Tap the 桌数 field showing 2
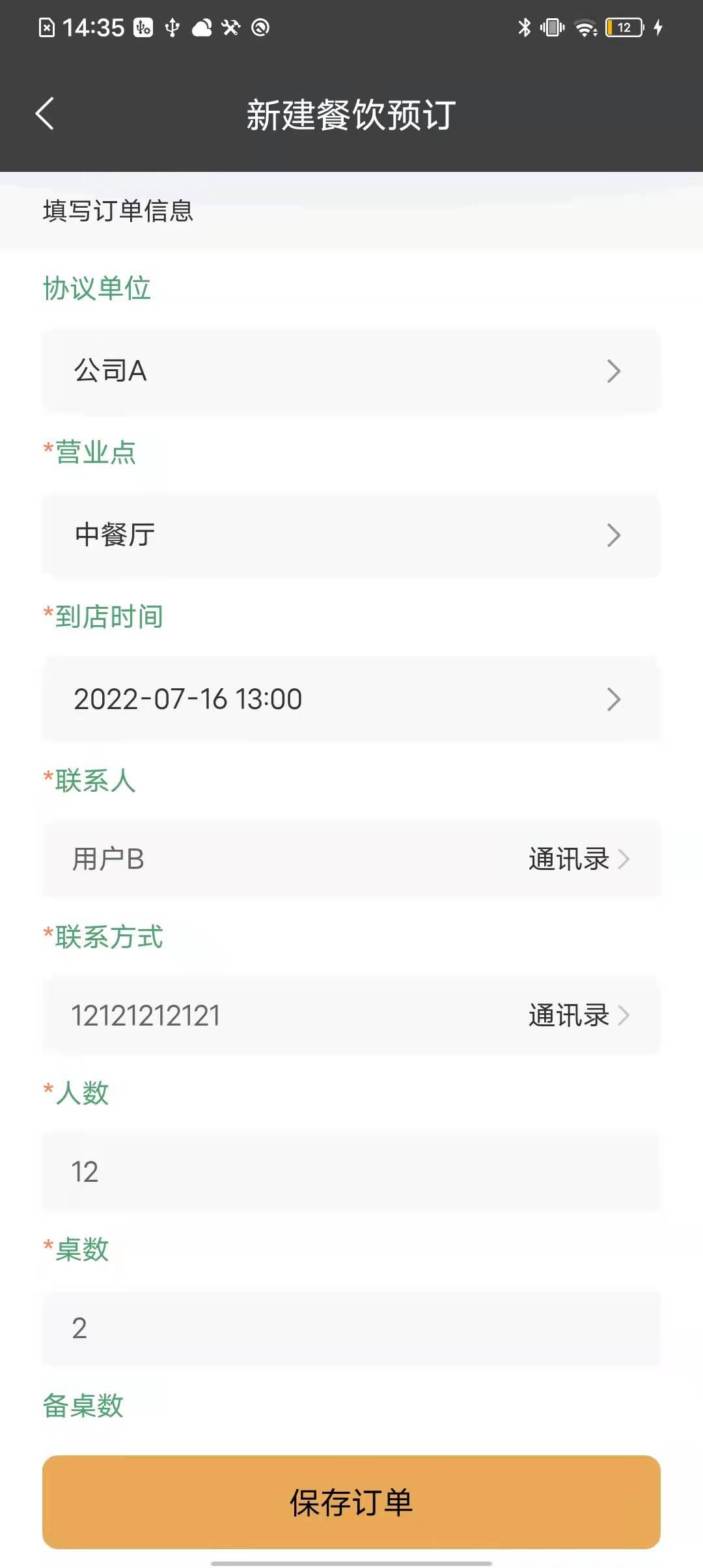Image resolution: width=703 pixels, height=1568 pixels. [351, 1328]
